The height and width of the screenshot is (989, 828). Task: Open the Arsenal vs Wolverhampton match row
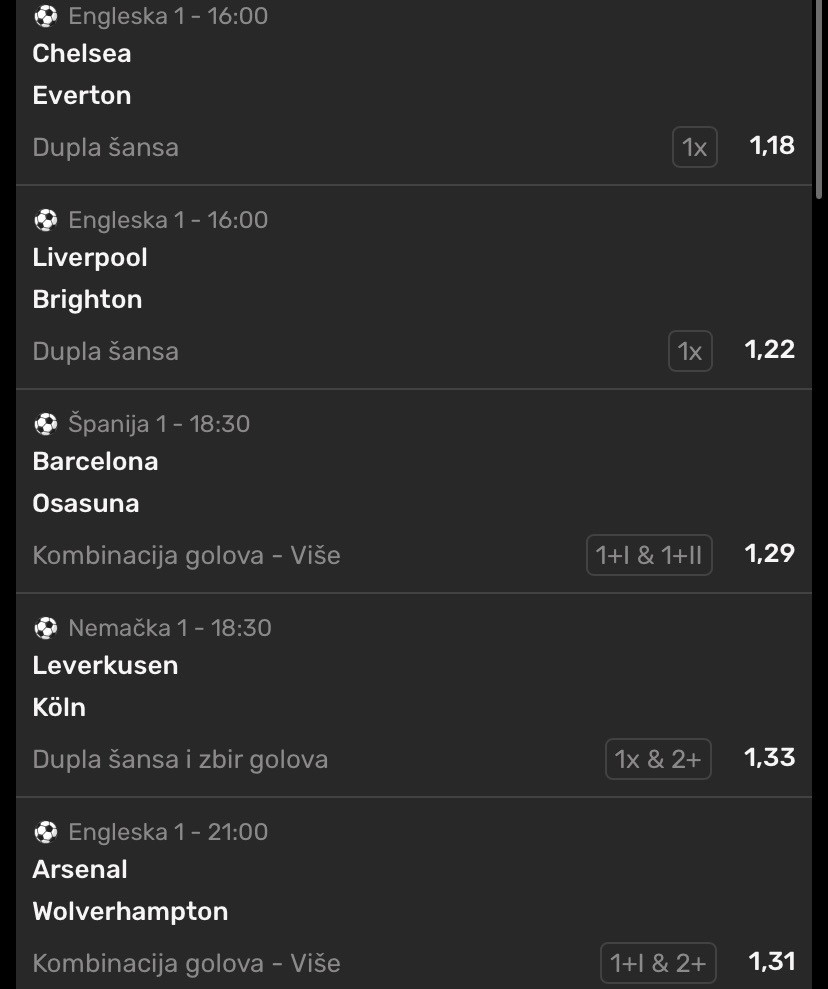(300, 891)
